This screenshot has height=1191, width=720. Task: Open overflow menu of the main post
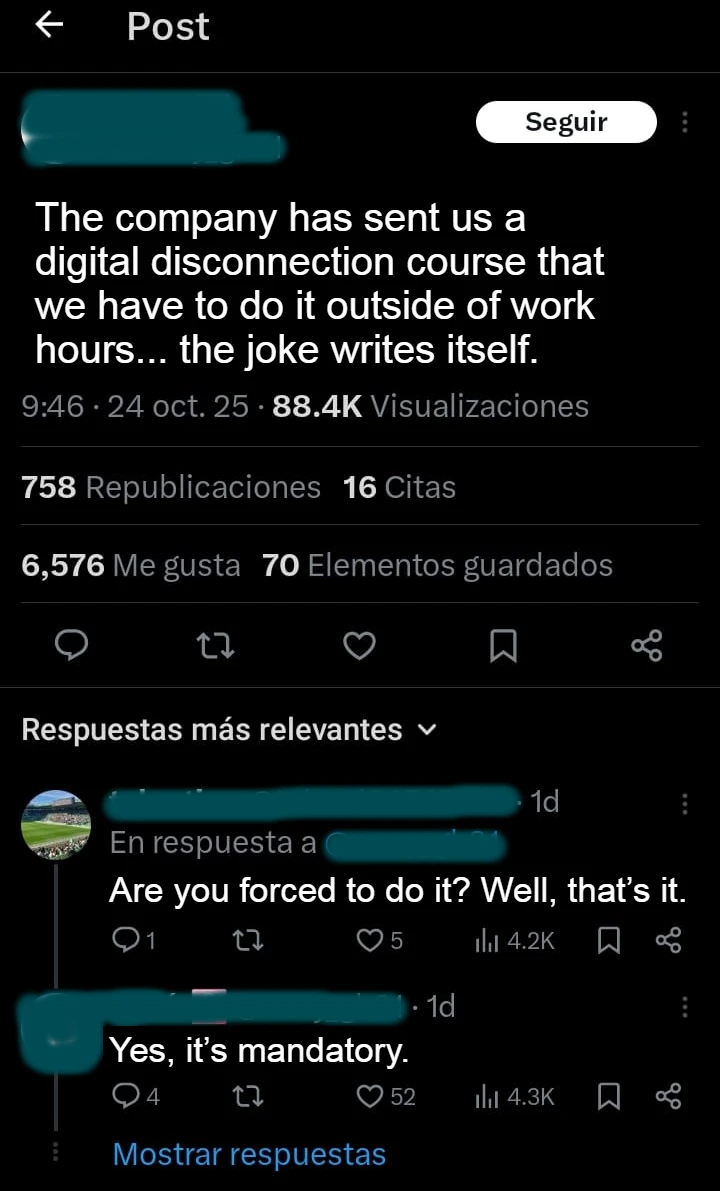point(685,122)
